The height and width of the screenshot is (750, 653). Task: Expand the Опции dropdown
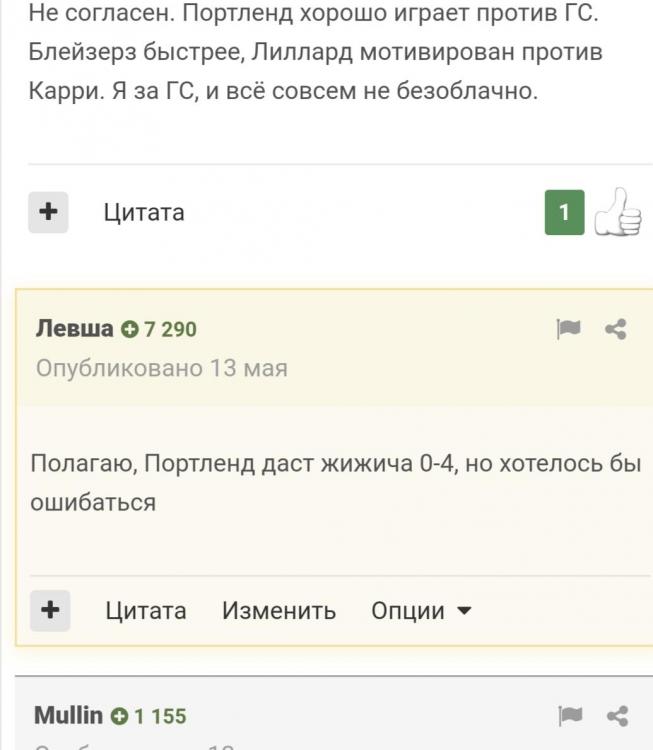421,610
